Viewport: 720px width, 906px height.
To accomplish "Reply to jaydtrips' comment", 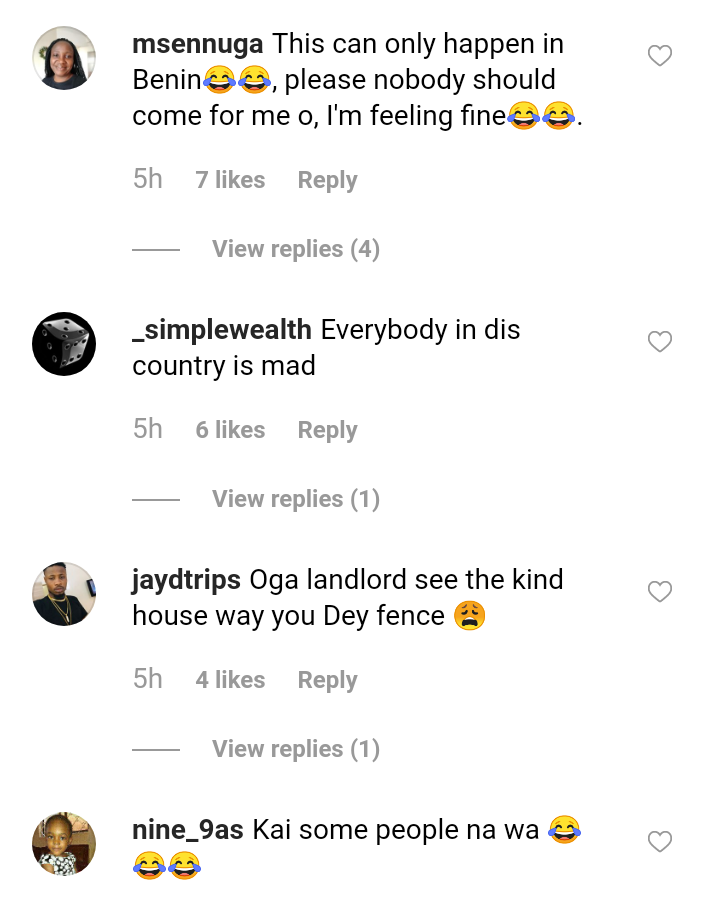I will coord(327,680).
